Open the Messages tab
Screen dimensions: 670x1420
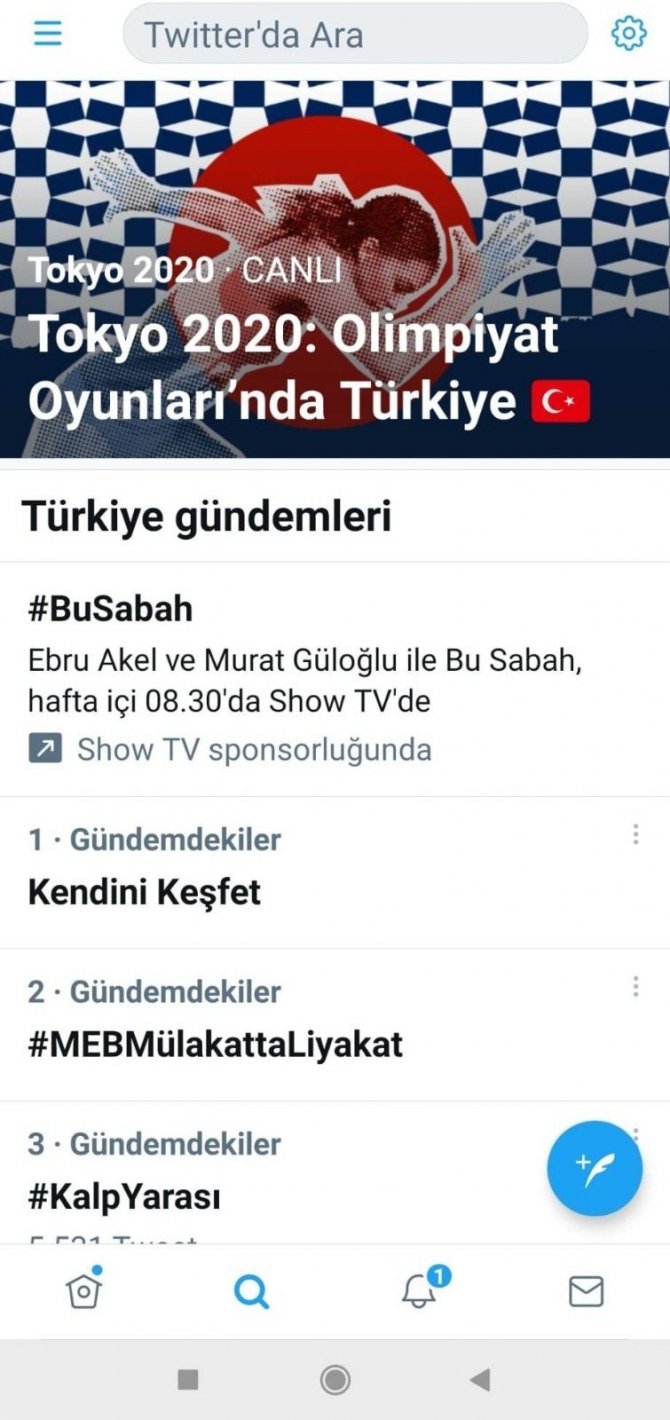(x=586, y=1292)
